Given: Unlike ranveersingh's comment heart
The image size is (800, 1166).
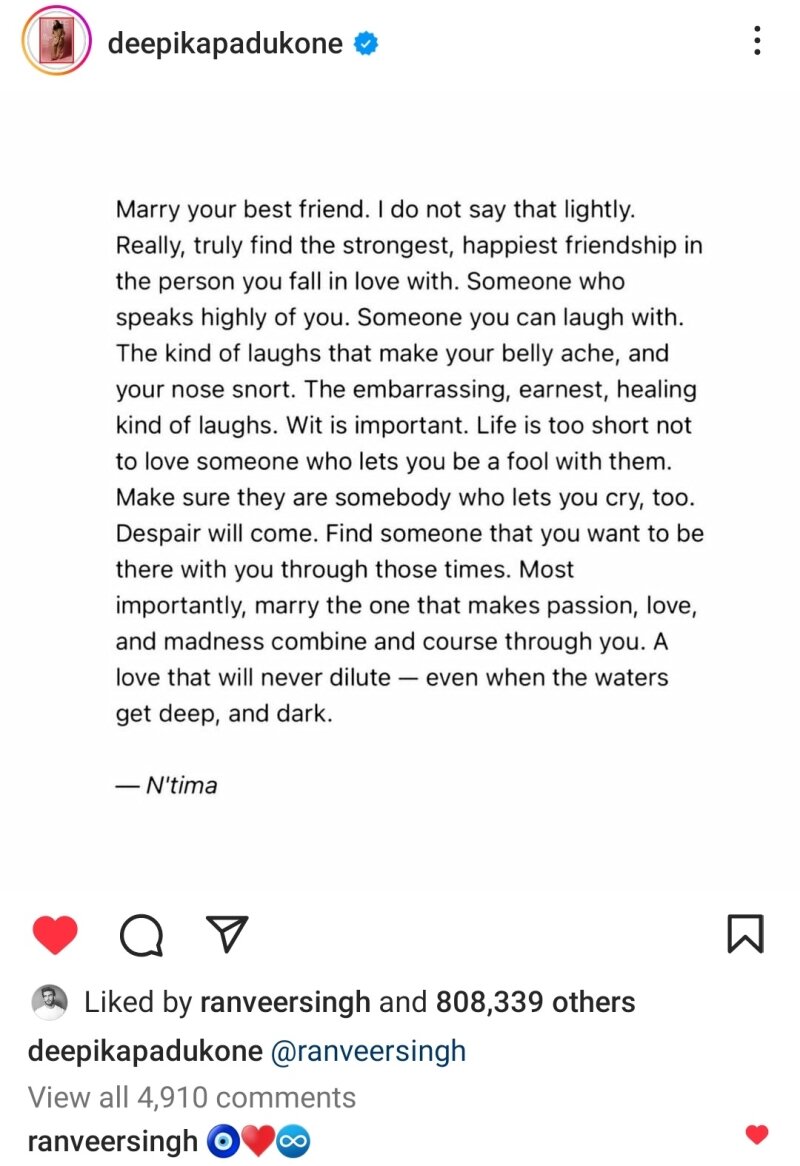Looking at the screenshot, I should click(757, 1134).
